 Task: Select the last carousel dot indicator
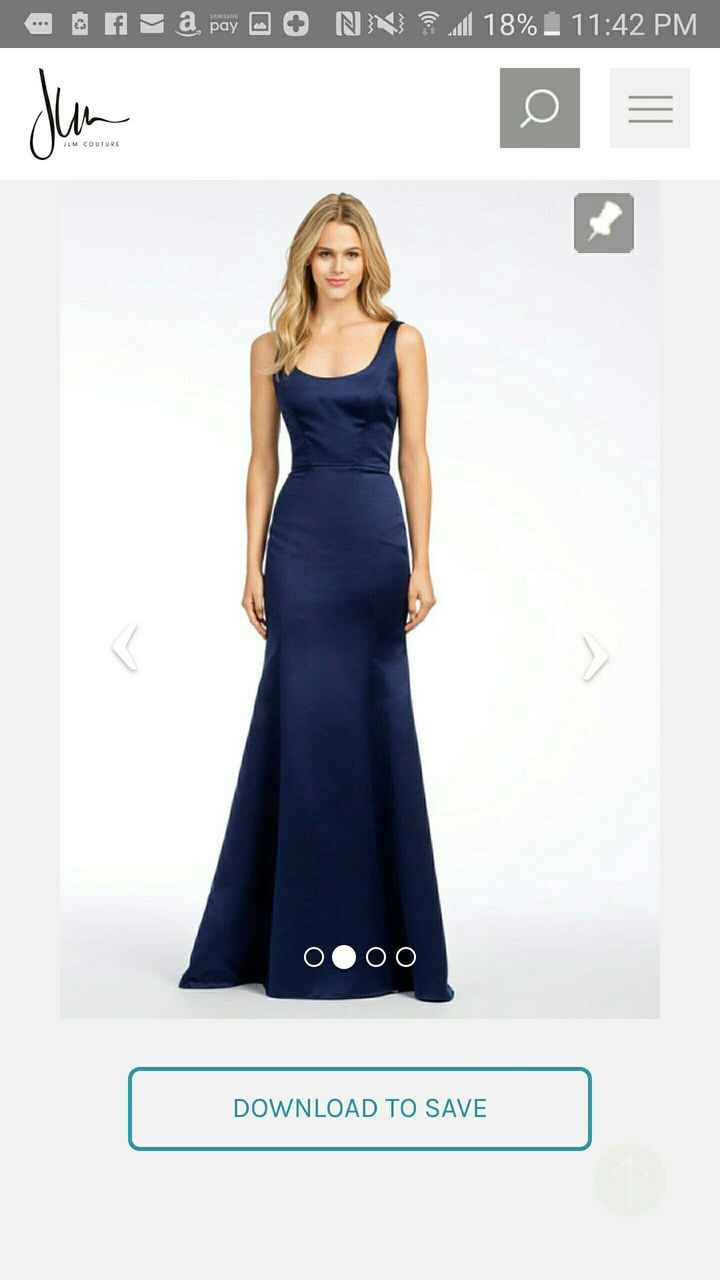pyautogui.click(x=405, y=957)
